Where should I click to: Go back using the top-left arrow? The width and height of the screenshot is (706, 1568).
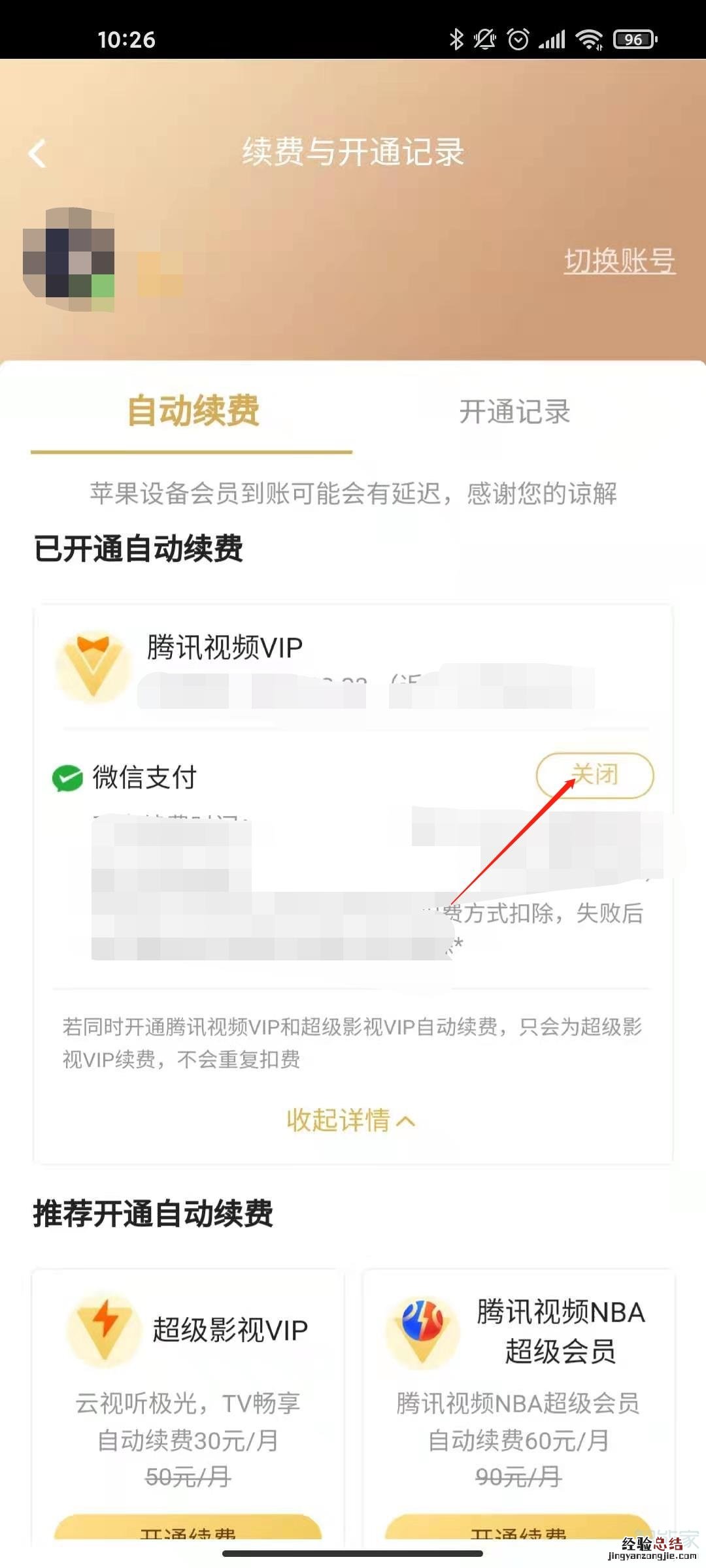[x=38, y=154]
